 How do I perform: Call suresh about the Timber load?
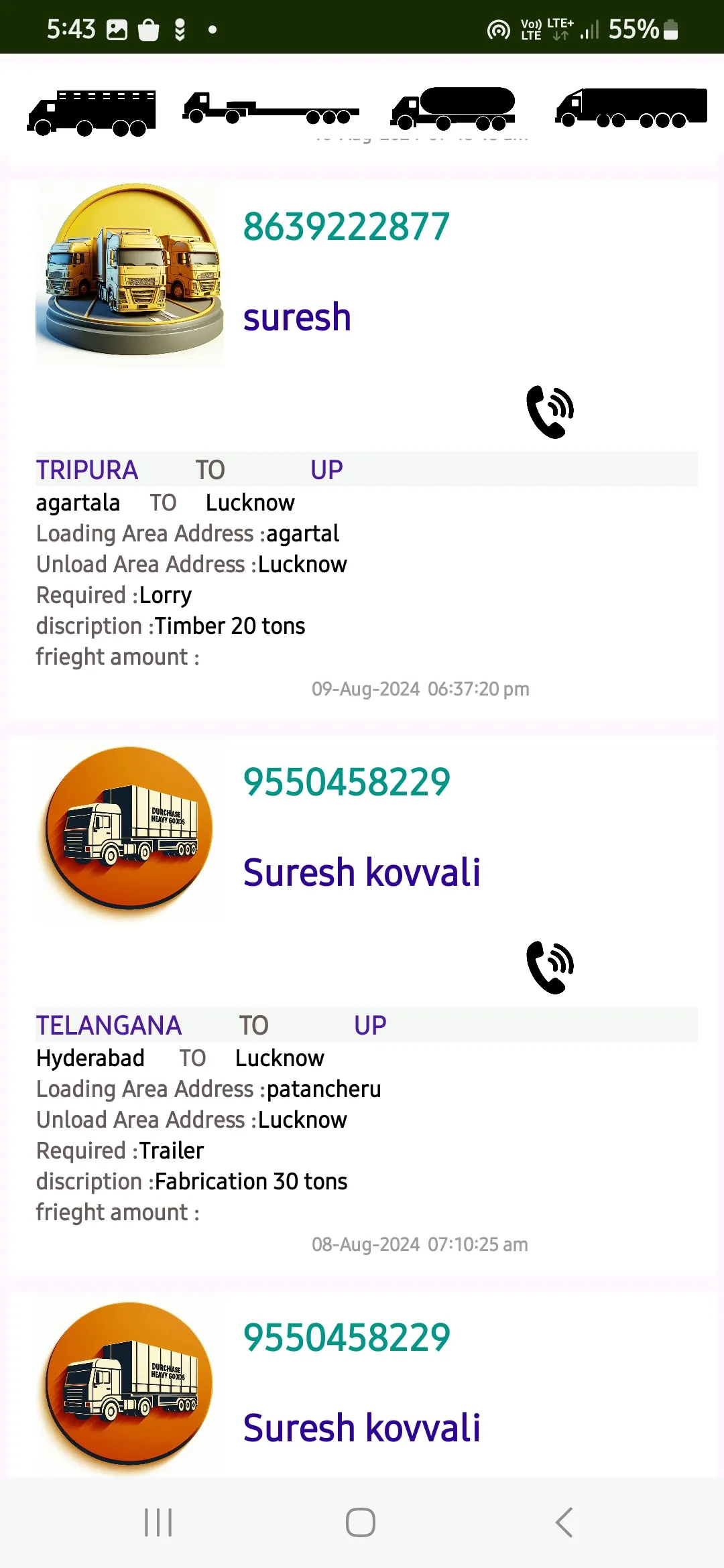click(x=550, y=412)
